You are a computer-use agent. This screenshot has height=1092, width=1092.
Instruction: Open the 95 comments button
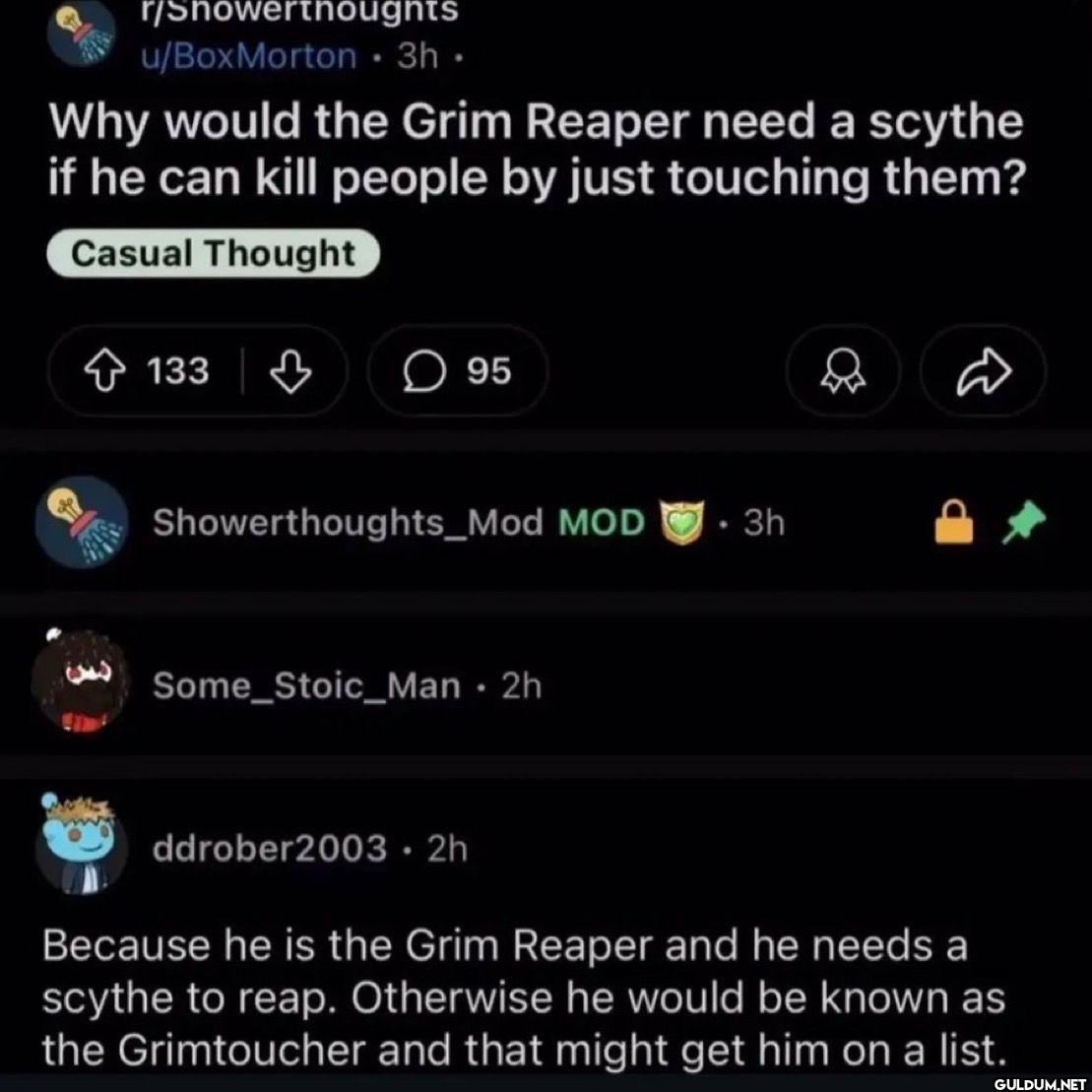coord(456,372)
